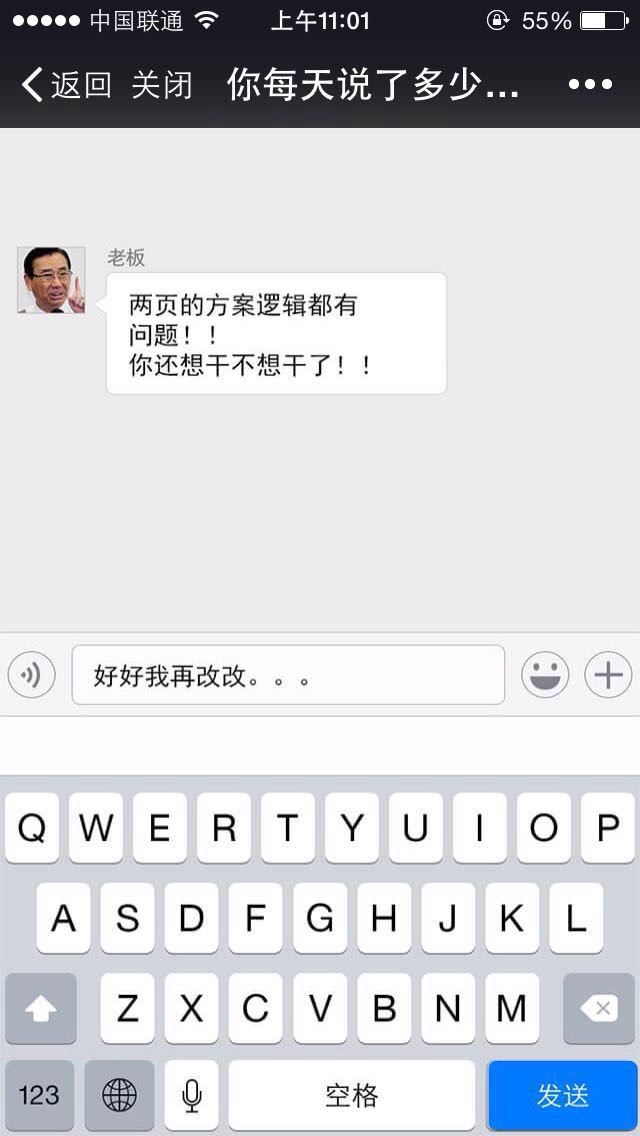Tap the 空格 space key

click(352, 1095)
